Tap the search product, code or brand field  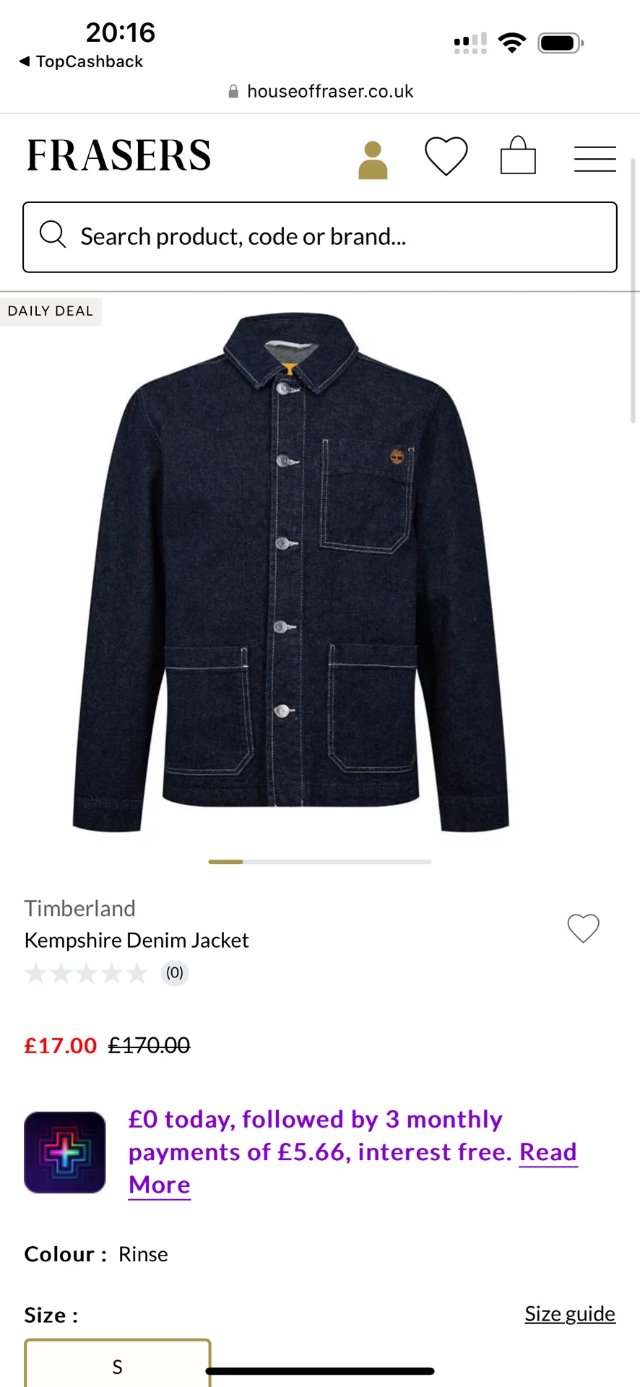(320, 237)
